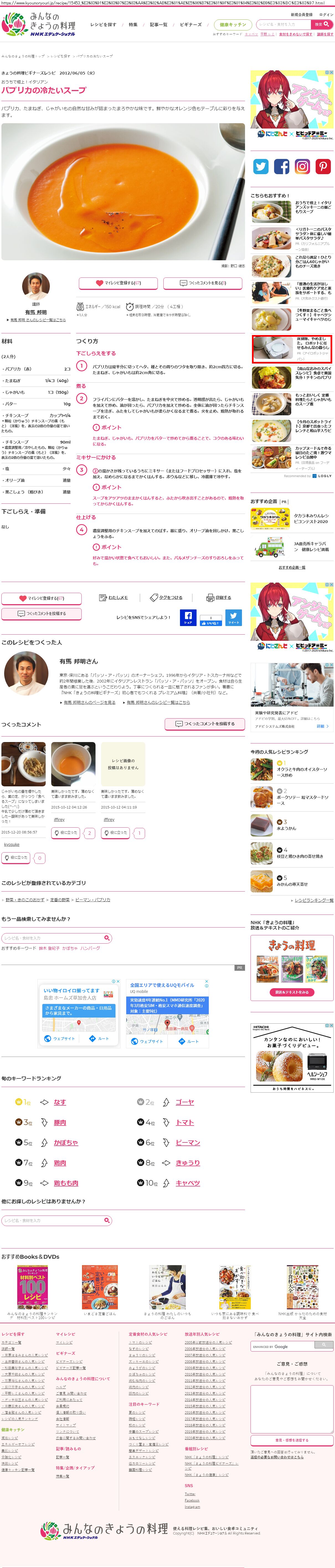View posted comments via つくったコメントを見る
This screenshot has height=1568, width=335.
click(203, 283)
